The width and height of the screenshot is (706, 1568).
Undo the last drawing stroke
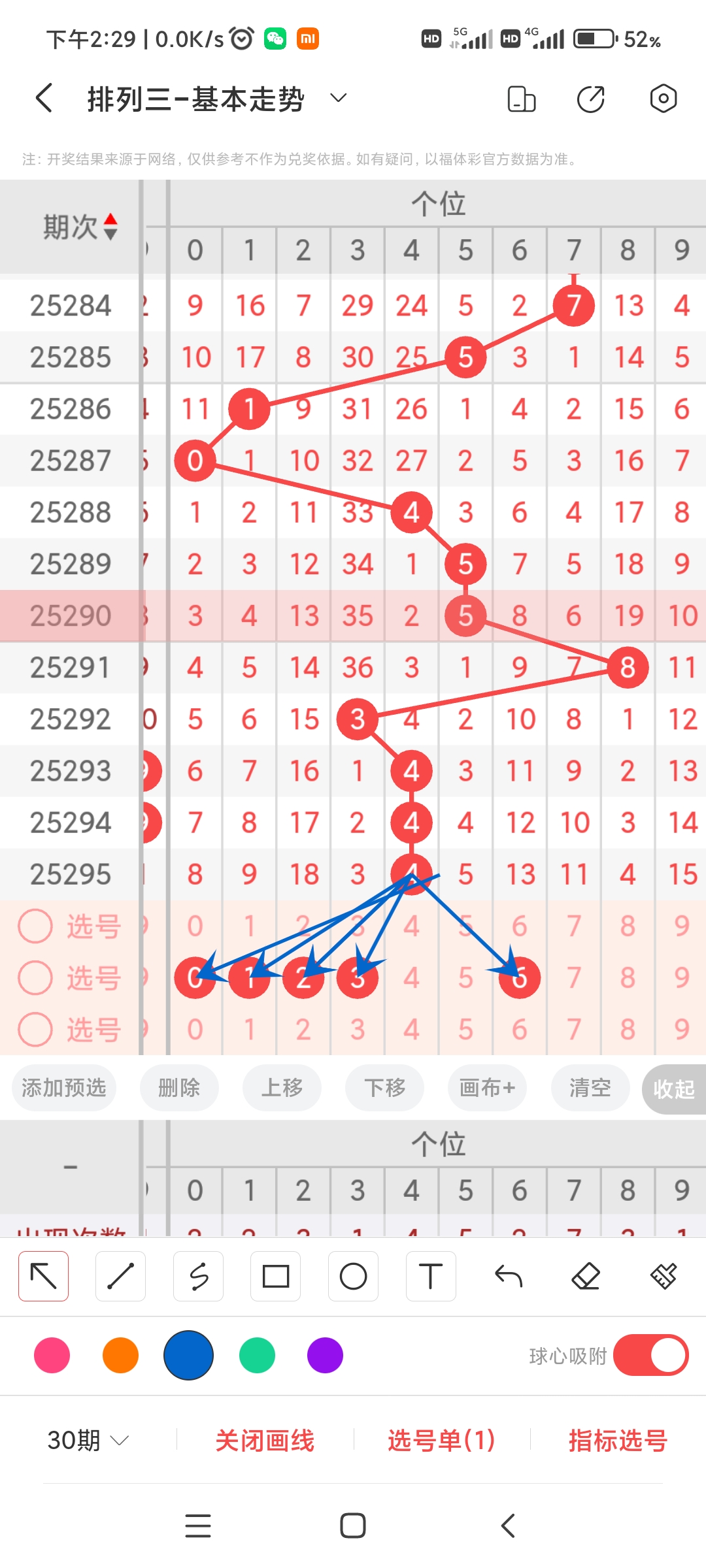509,1276
